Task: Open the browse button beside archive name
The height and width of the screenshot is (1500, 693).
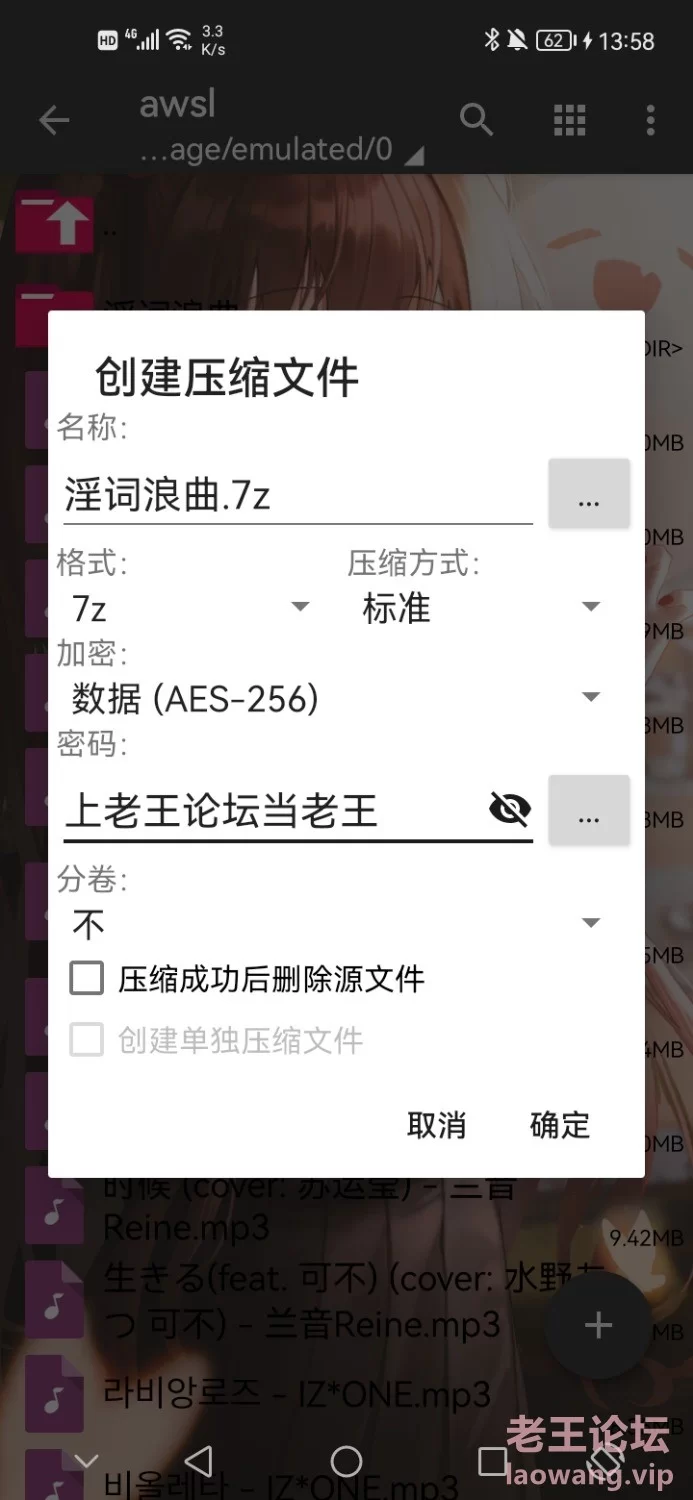Action: (589, 494)
